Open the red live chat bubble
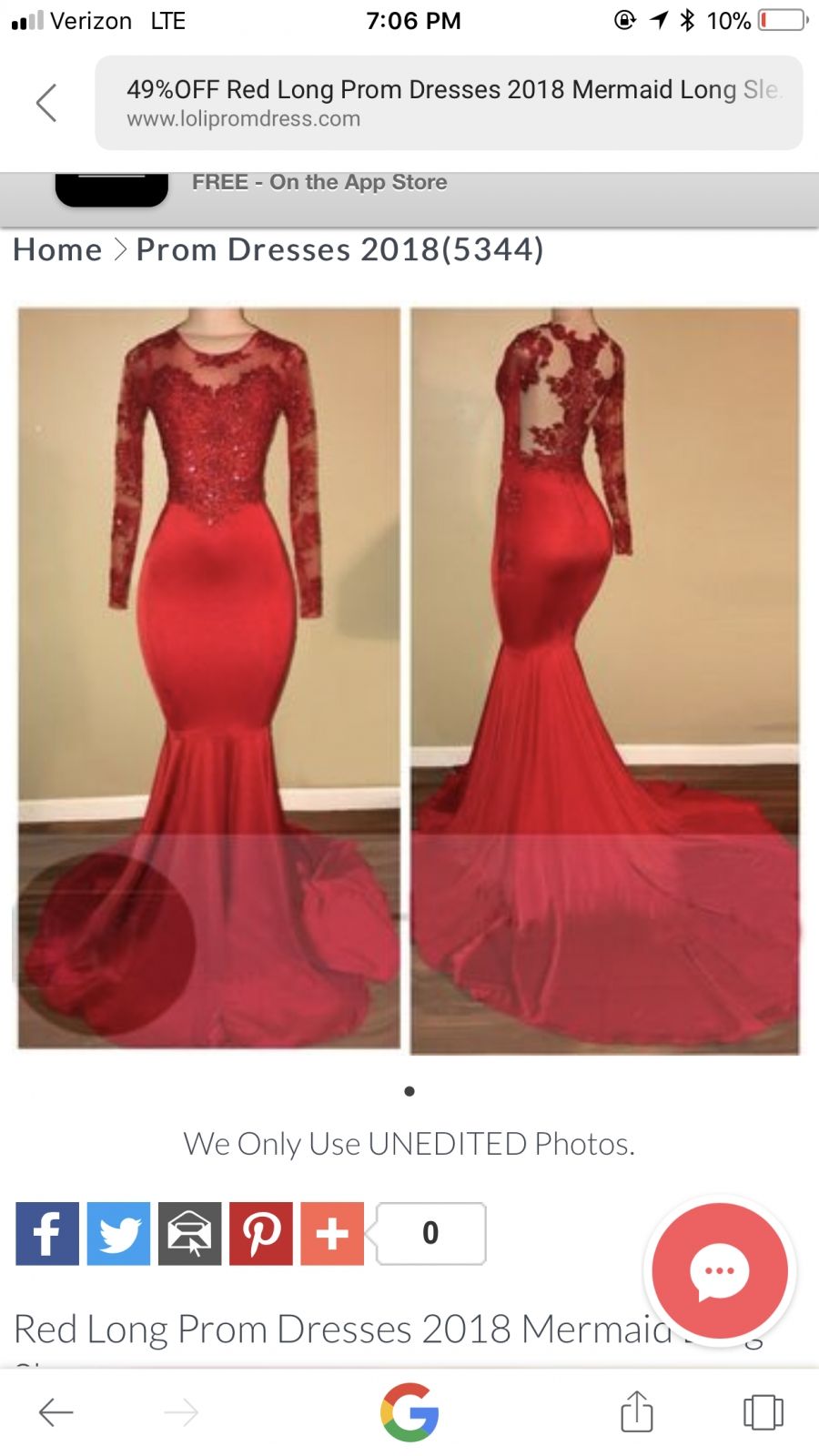This screenshot has height=1456, width=819. tap(720, 1270)
